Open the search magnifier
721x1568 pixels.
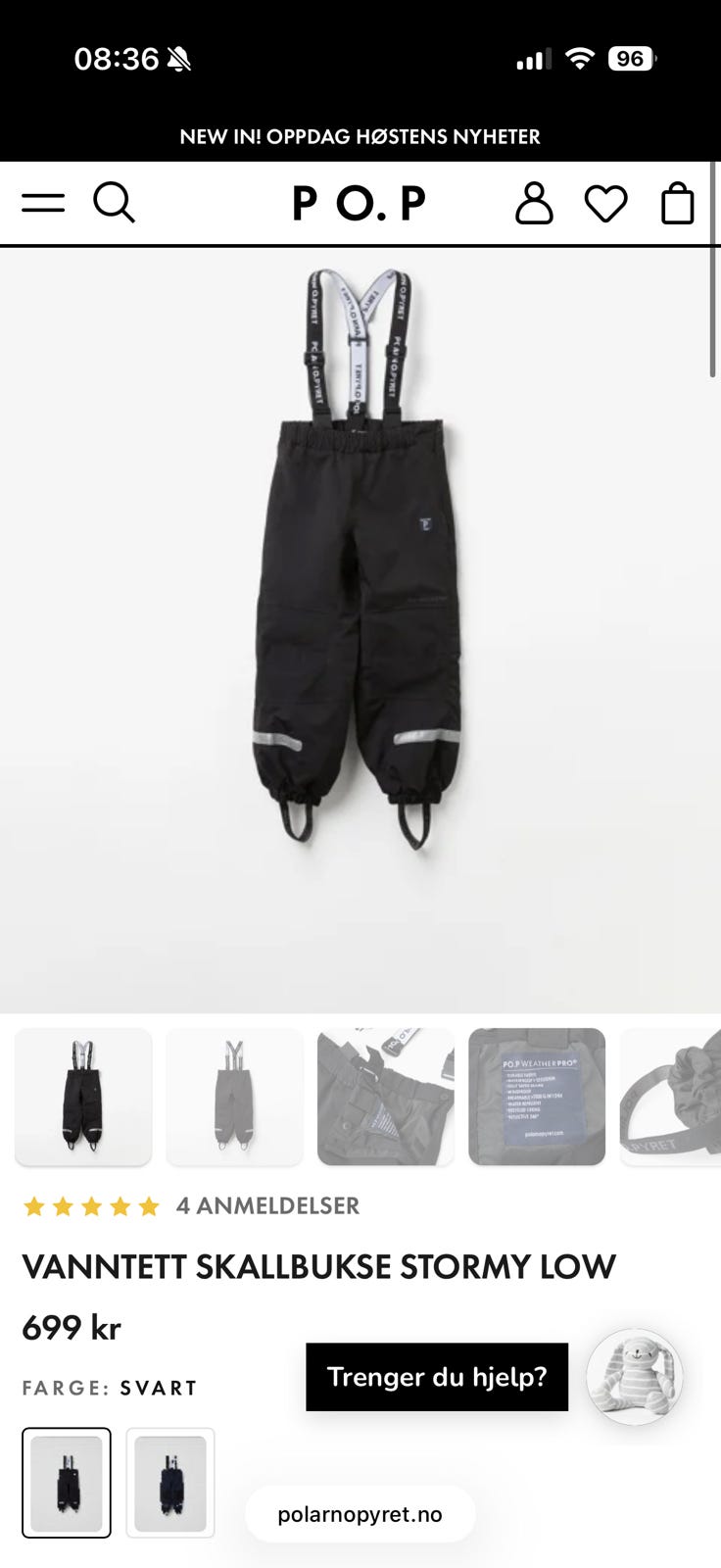[x=114, y=203]
